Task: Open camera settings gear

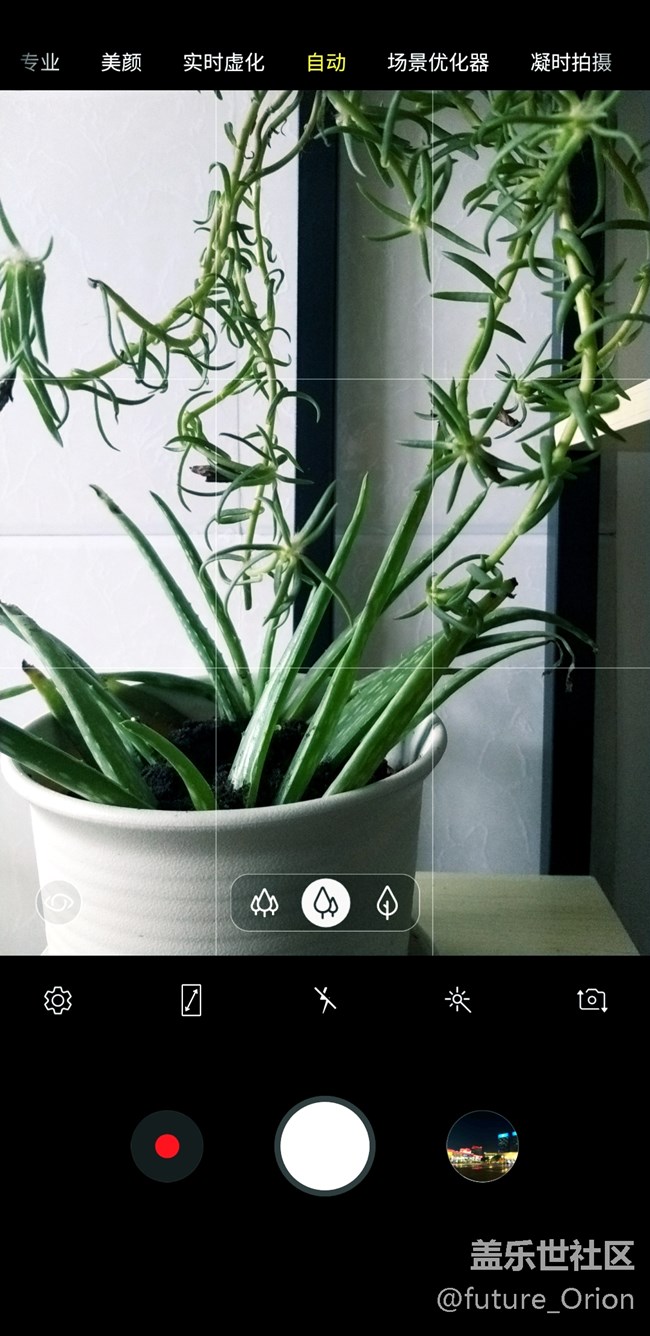Action: tap(58, 999)
